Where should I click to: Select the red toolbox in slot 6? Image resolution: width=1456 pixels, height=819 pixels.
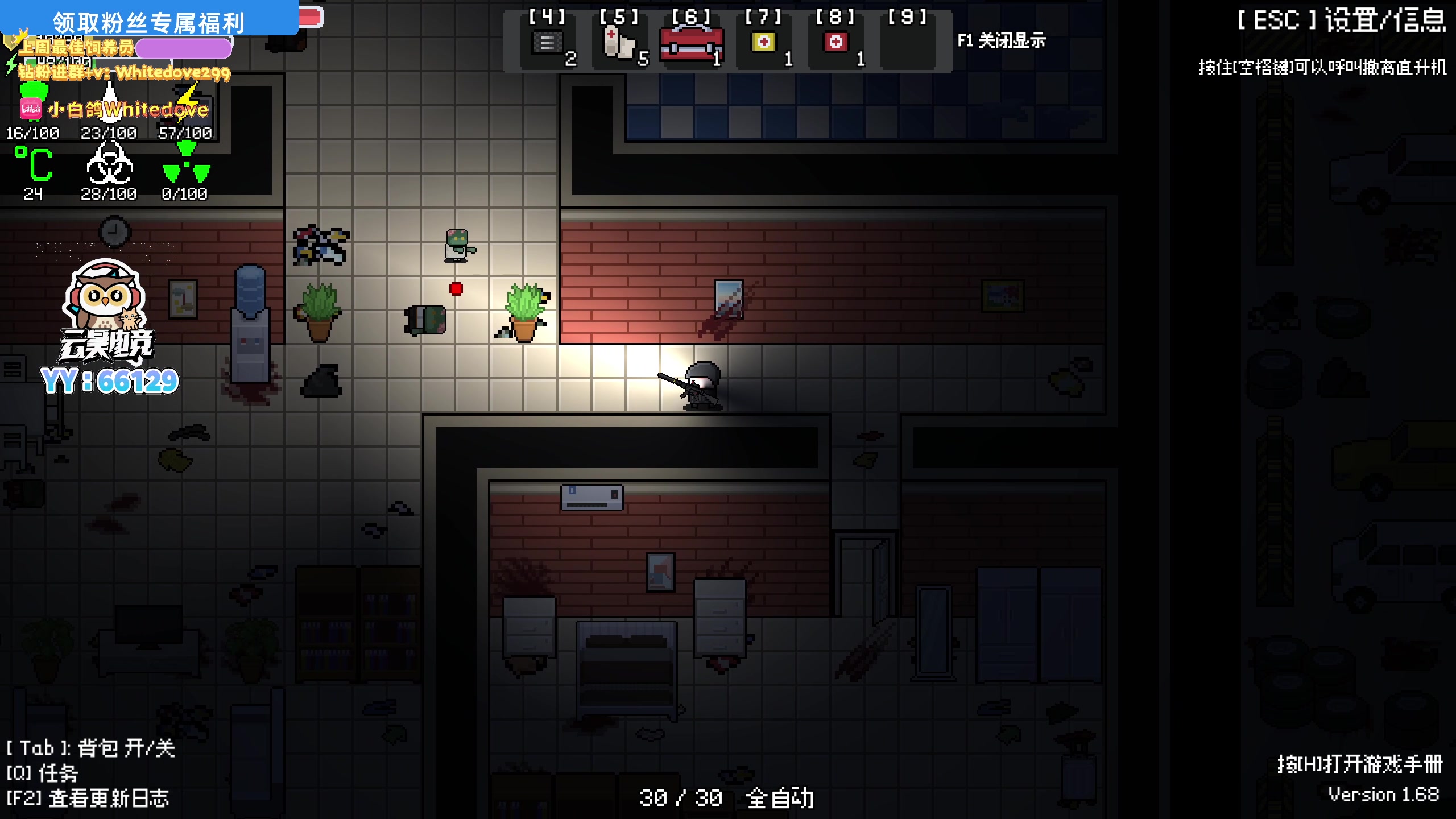[x=691, y=44]
